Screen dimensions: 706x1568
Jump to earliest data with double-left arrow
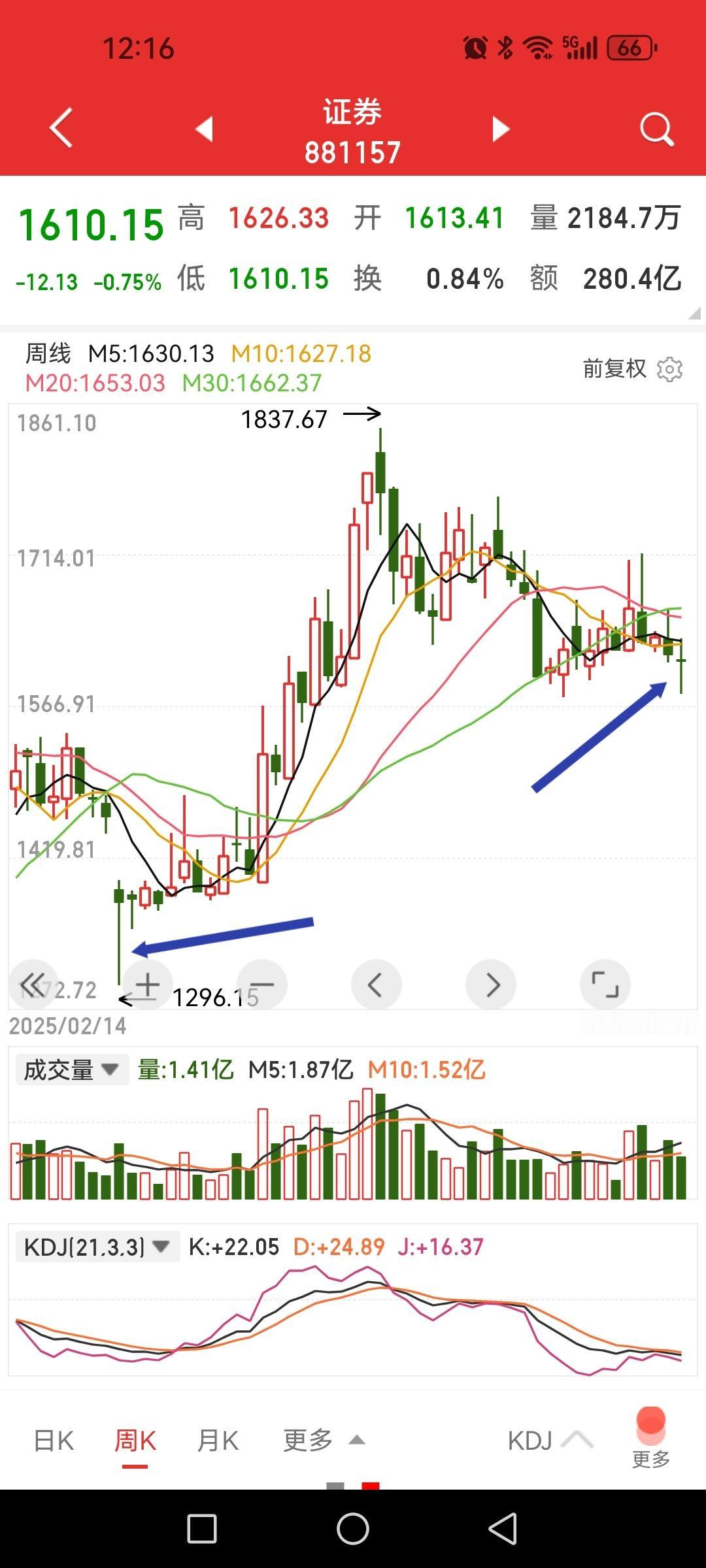coord(33,985)
